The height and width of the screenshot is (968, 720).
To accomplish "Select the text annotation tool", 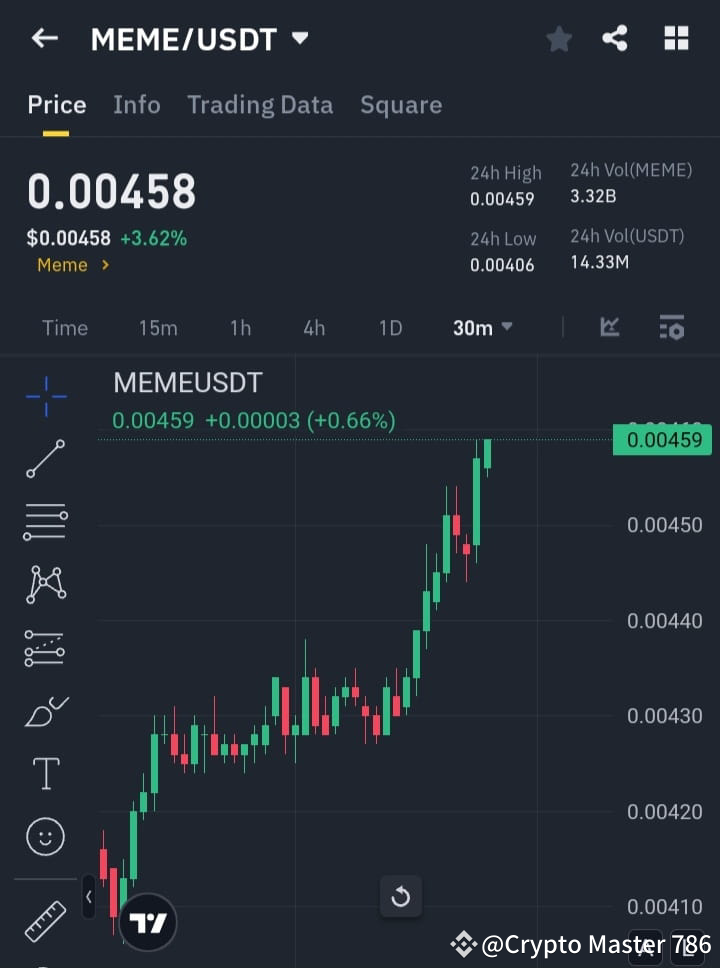I will pos(44,773).
